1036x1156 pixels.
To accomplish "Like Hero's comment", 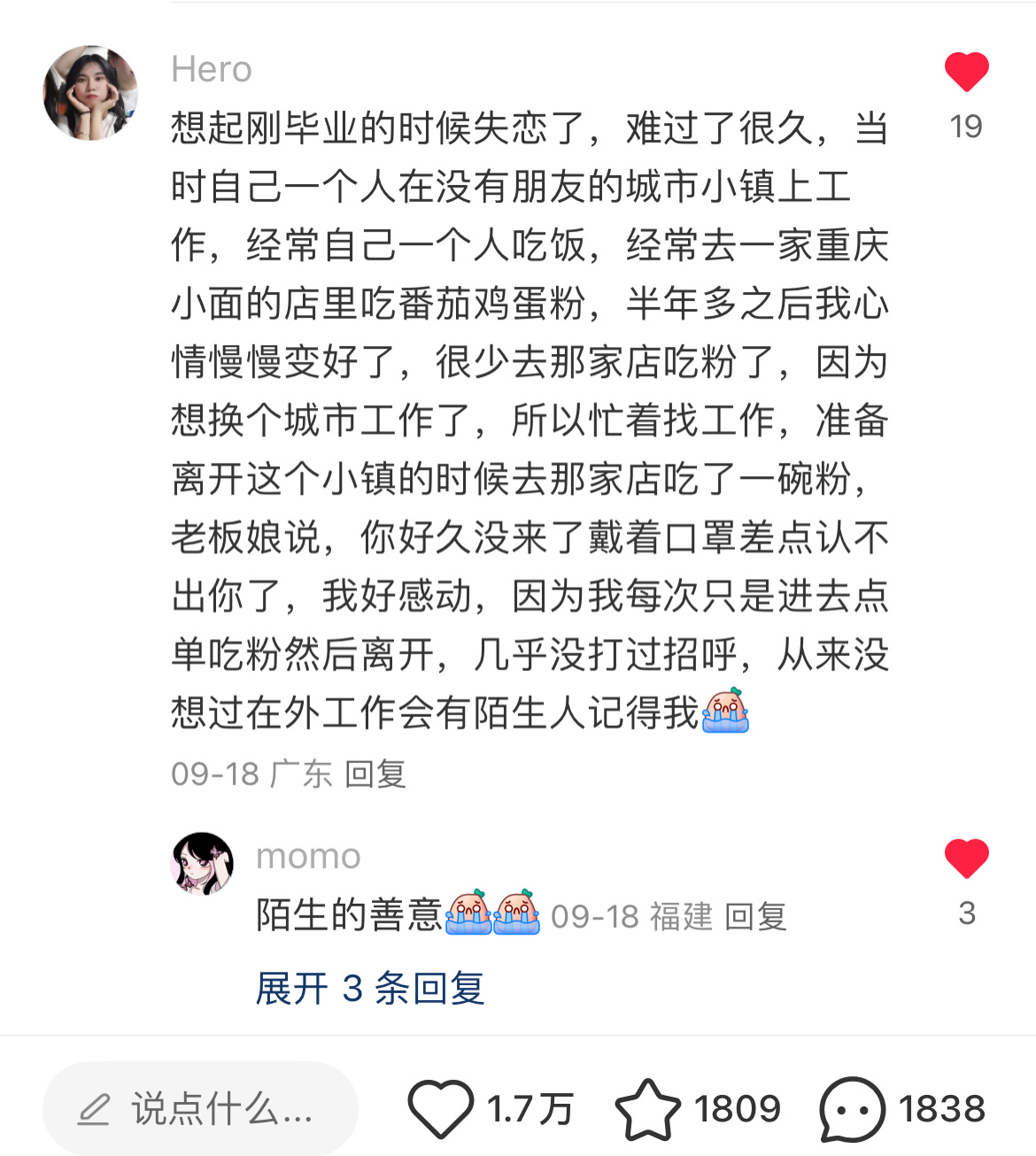I will pyautogui.click(x=966, y=73).
